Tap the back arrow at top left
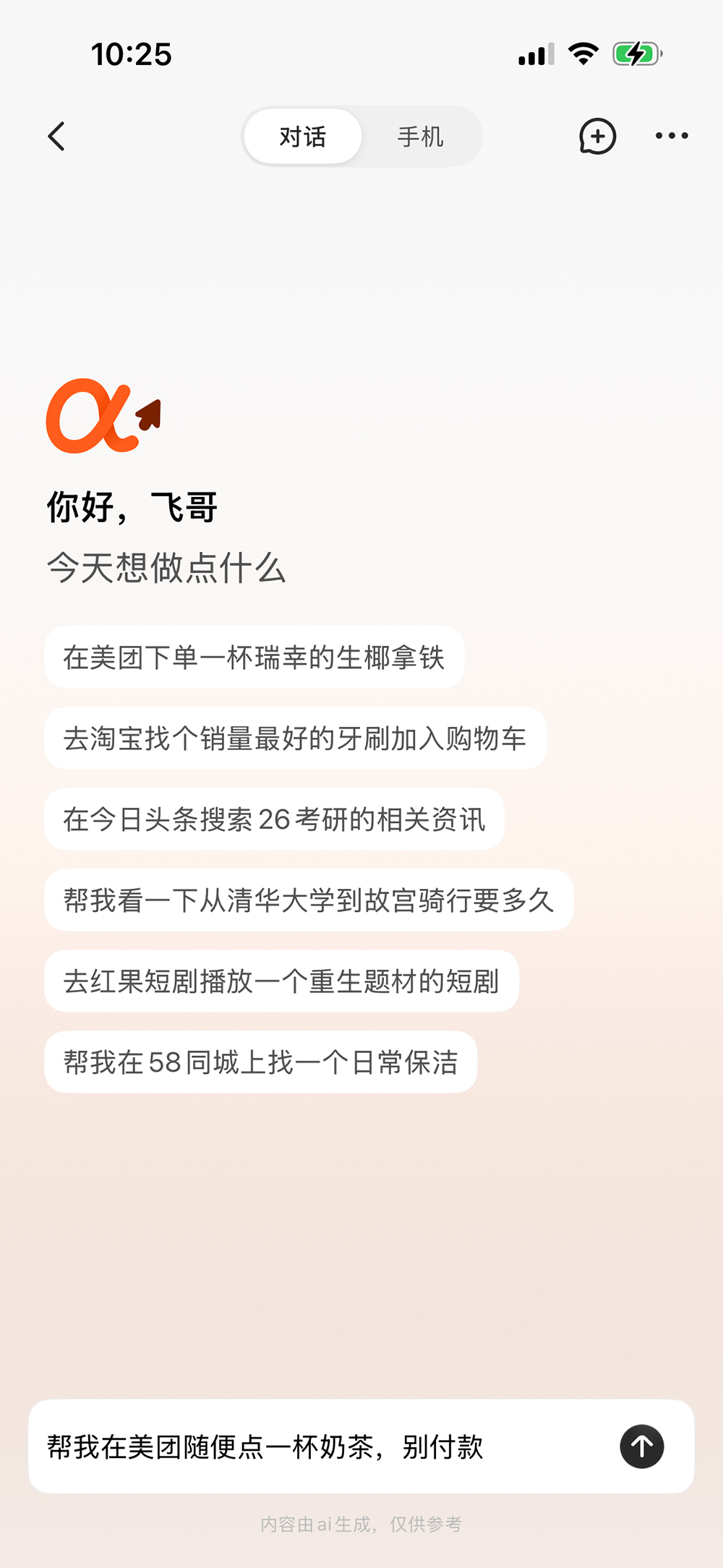This screenshot has height=1568, width=723. tap(58, 136)
